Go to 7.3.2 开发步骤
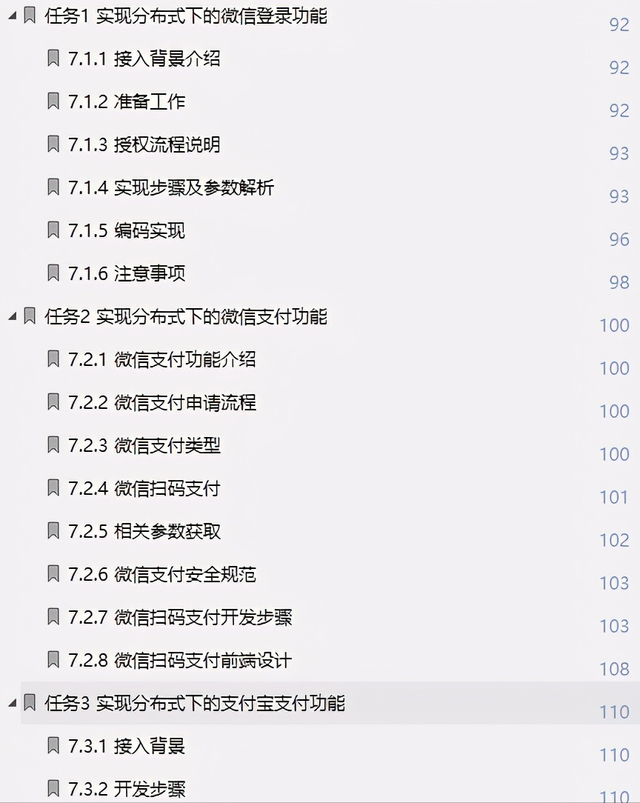Viewport: 640px width, 803px height. click(126, 790)
